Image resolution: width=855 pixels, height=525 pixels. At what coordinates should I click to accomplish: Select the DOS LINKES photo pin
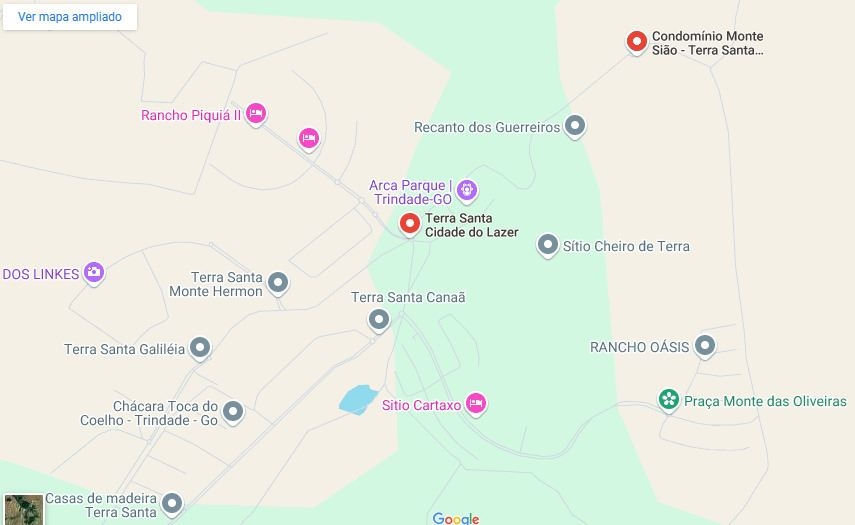(94, 271)
